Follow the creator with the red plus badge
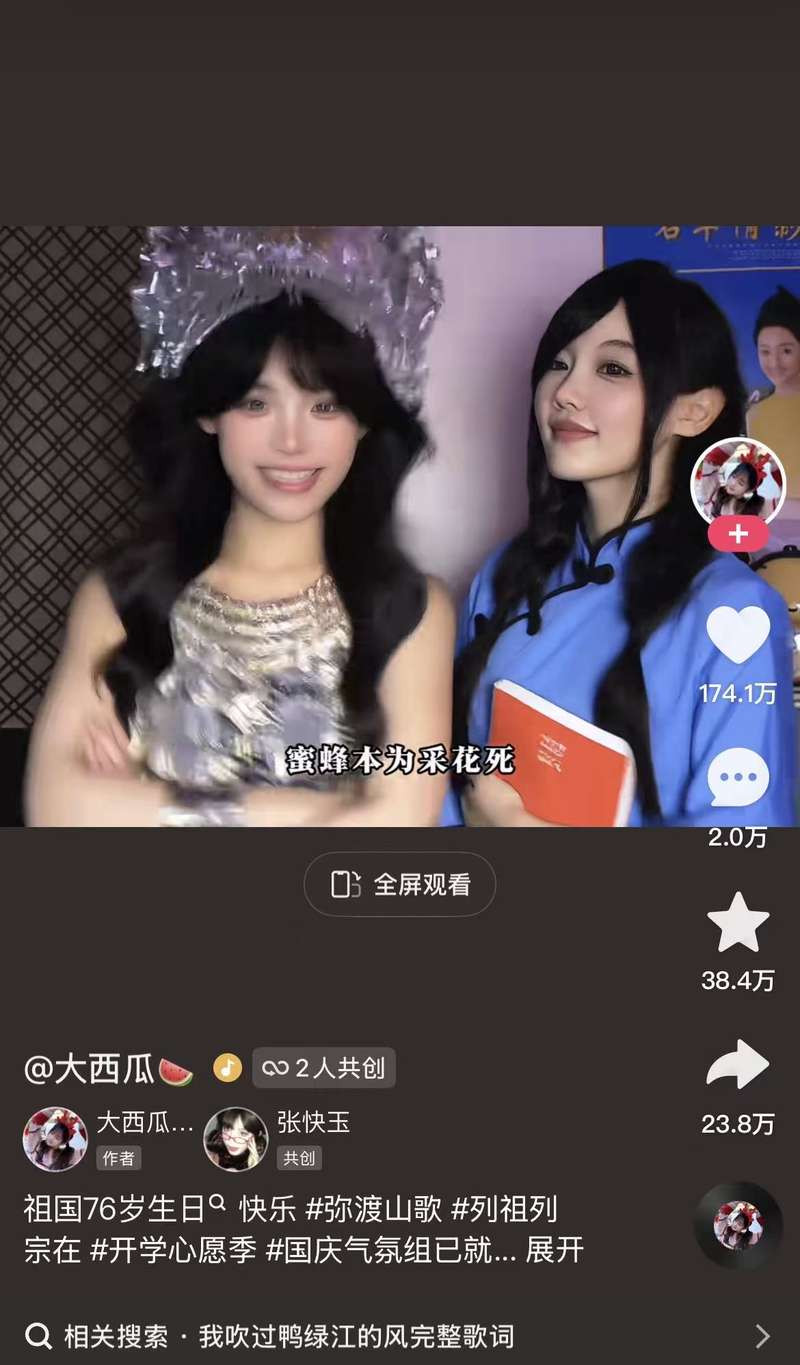The height and width of the screenshot is (1365, 800). pos(738,535)
